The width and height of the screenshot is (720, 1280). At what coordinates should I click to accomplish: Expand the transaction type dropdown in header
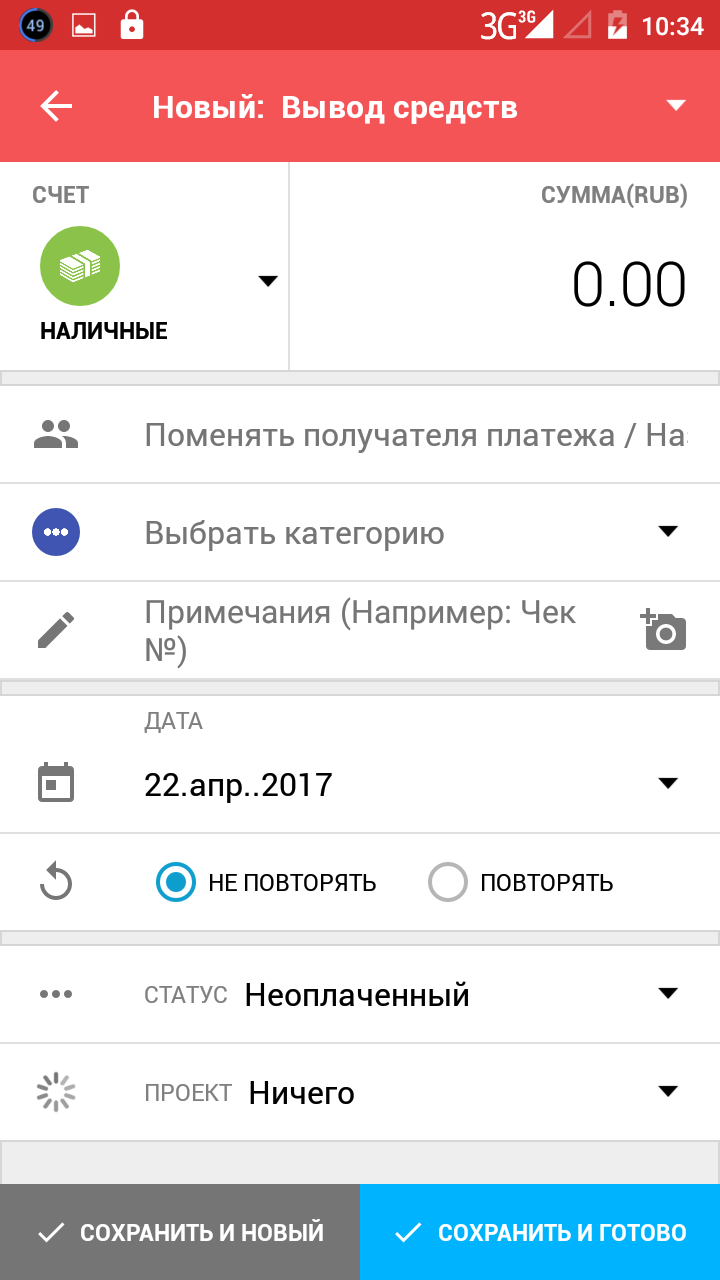(x=676, y=106)
